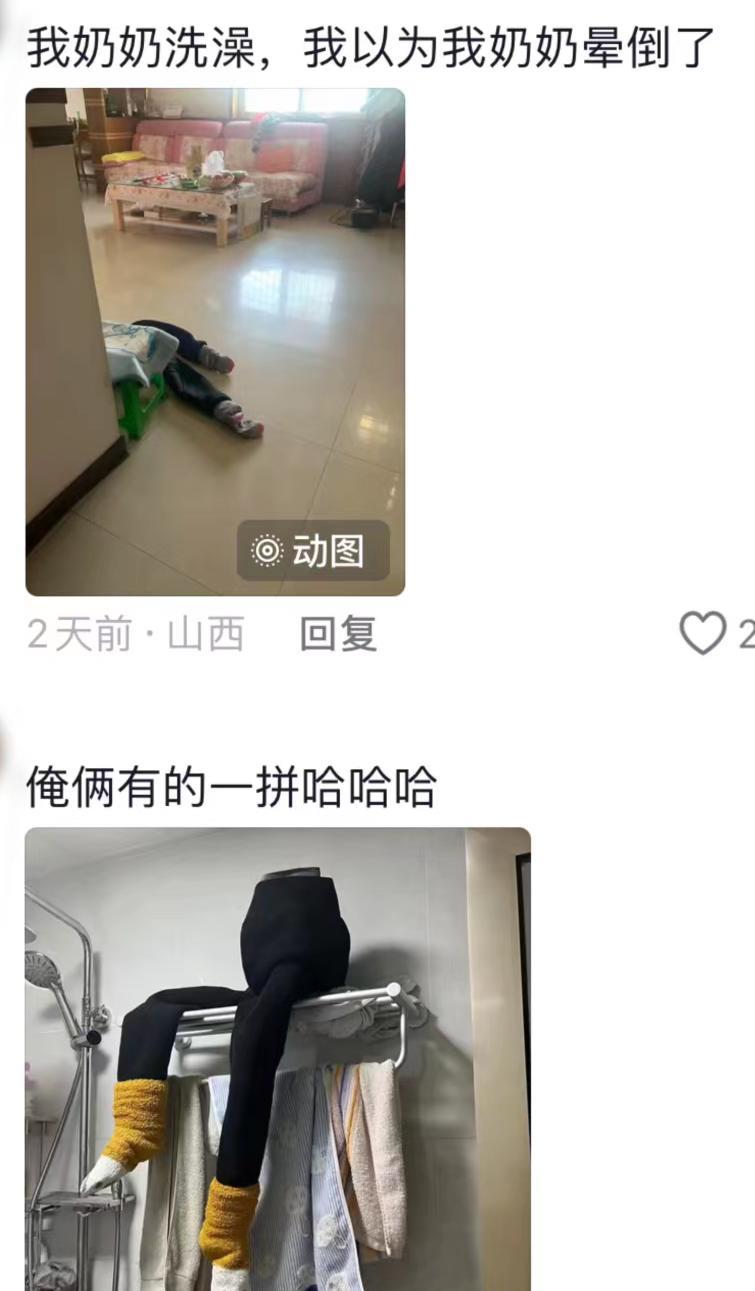The width and height of the screenshot is (755, 1291).
Task: Tap 回复 to reply to the grandma comment
Action: pyautogui.click(x=338, y=634)
